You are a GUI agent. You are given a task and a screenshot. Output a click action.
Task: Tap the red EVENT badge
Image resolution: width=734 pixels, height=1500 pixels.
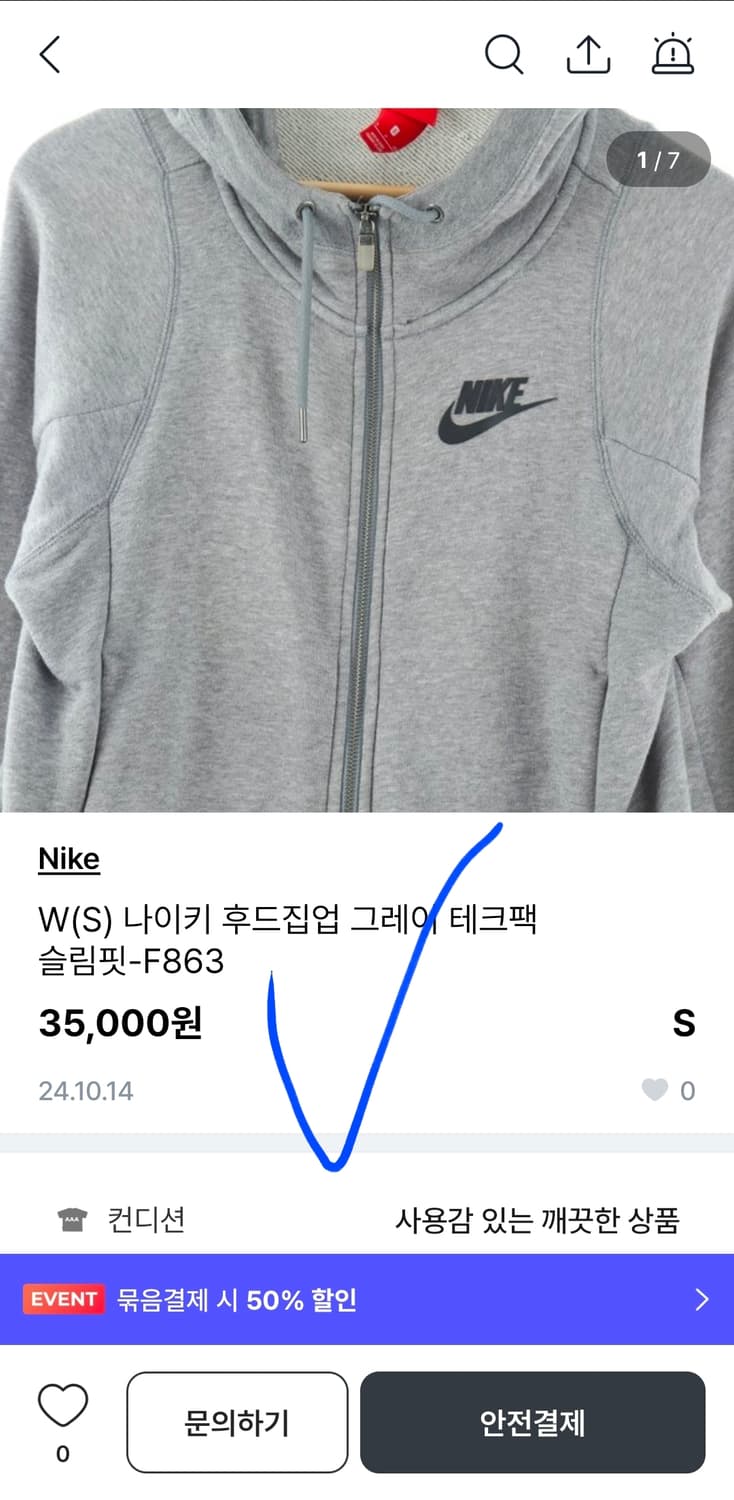tap(64, 1301)
